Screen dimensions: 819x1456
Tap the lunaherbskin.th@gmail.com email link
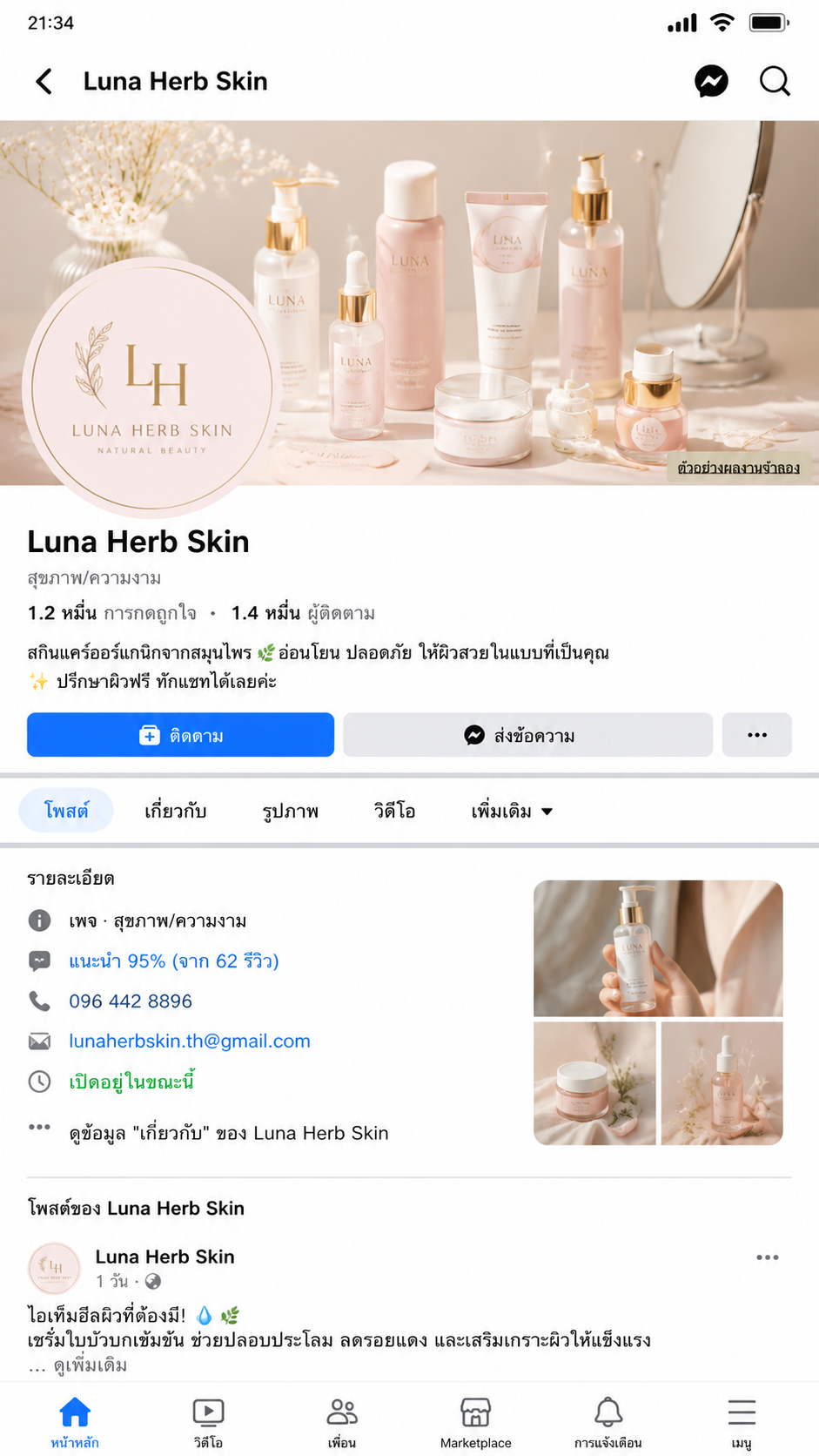[190, 1041]
